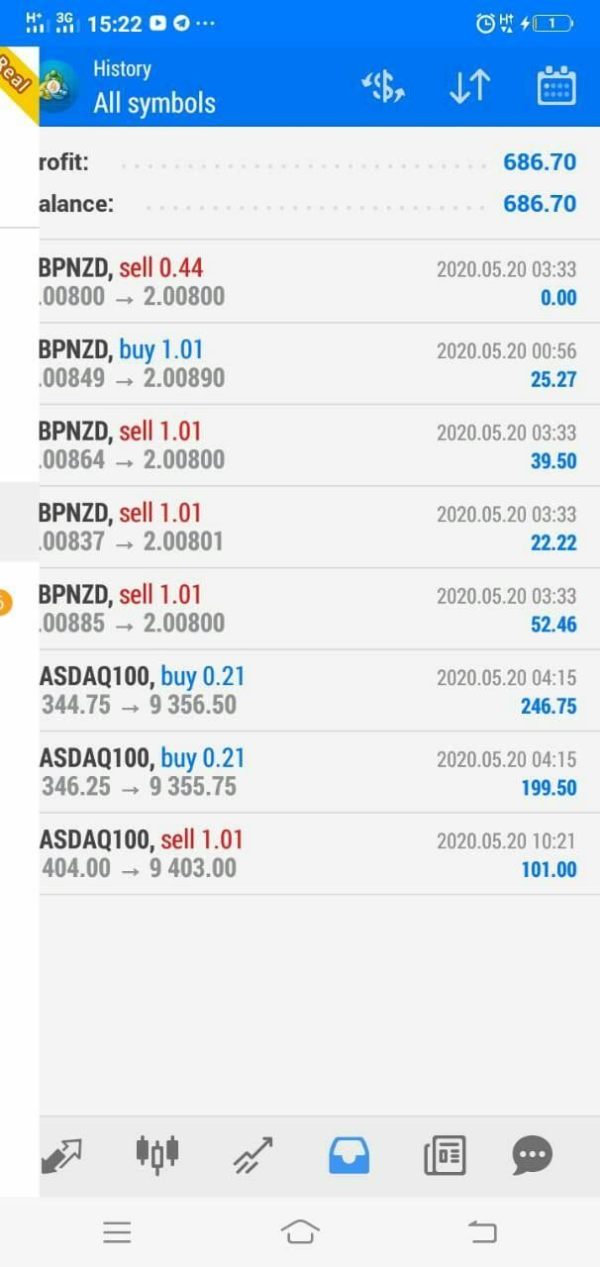The image size is (600, 1267).
Task: Switch to the candlestick Chart tab
Action: 157,1154
